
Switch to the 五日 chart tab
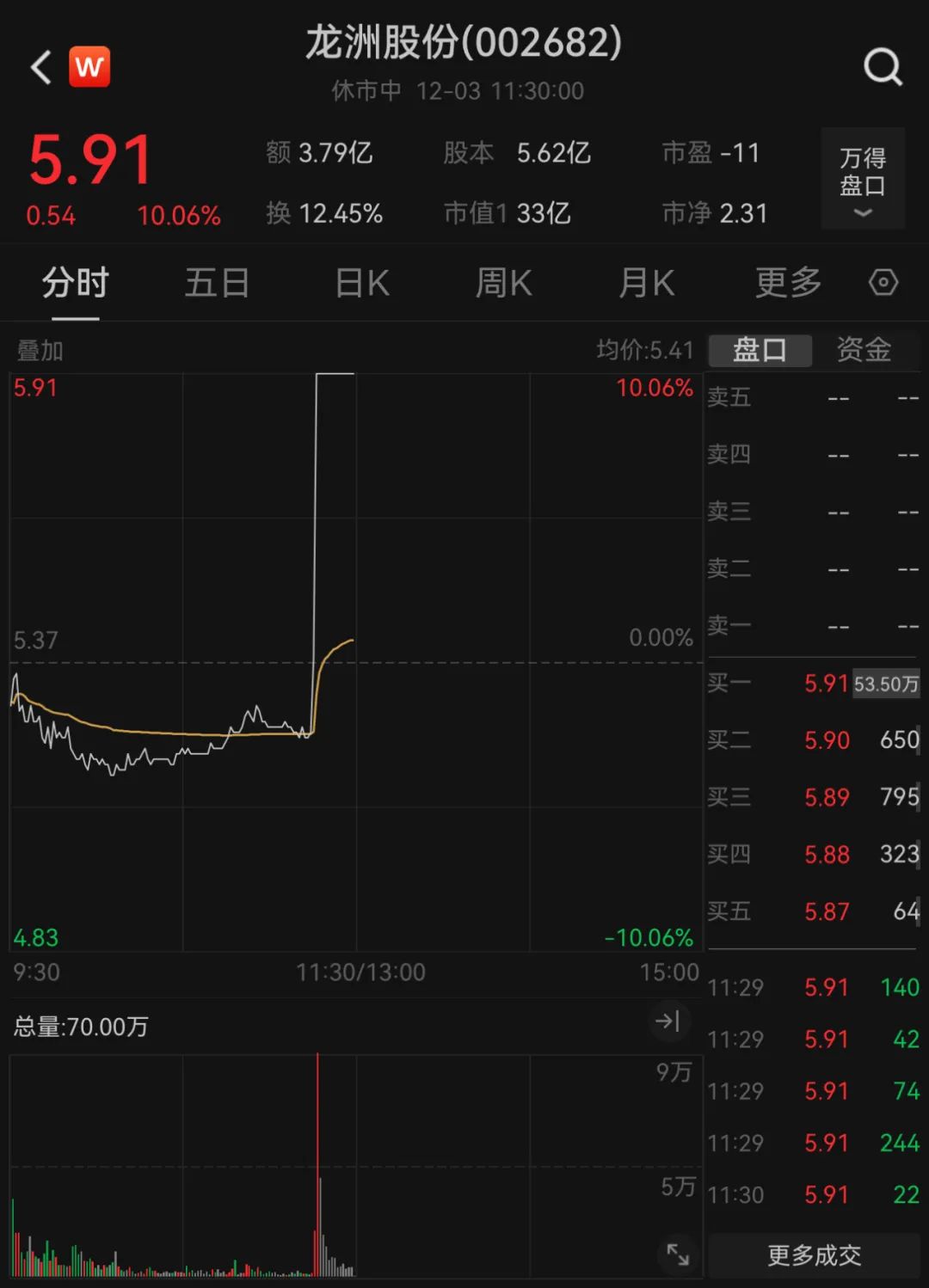[x=217, y=282]
